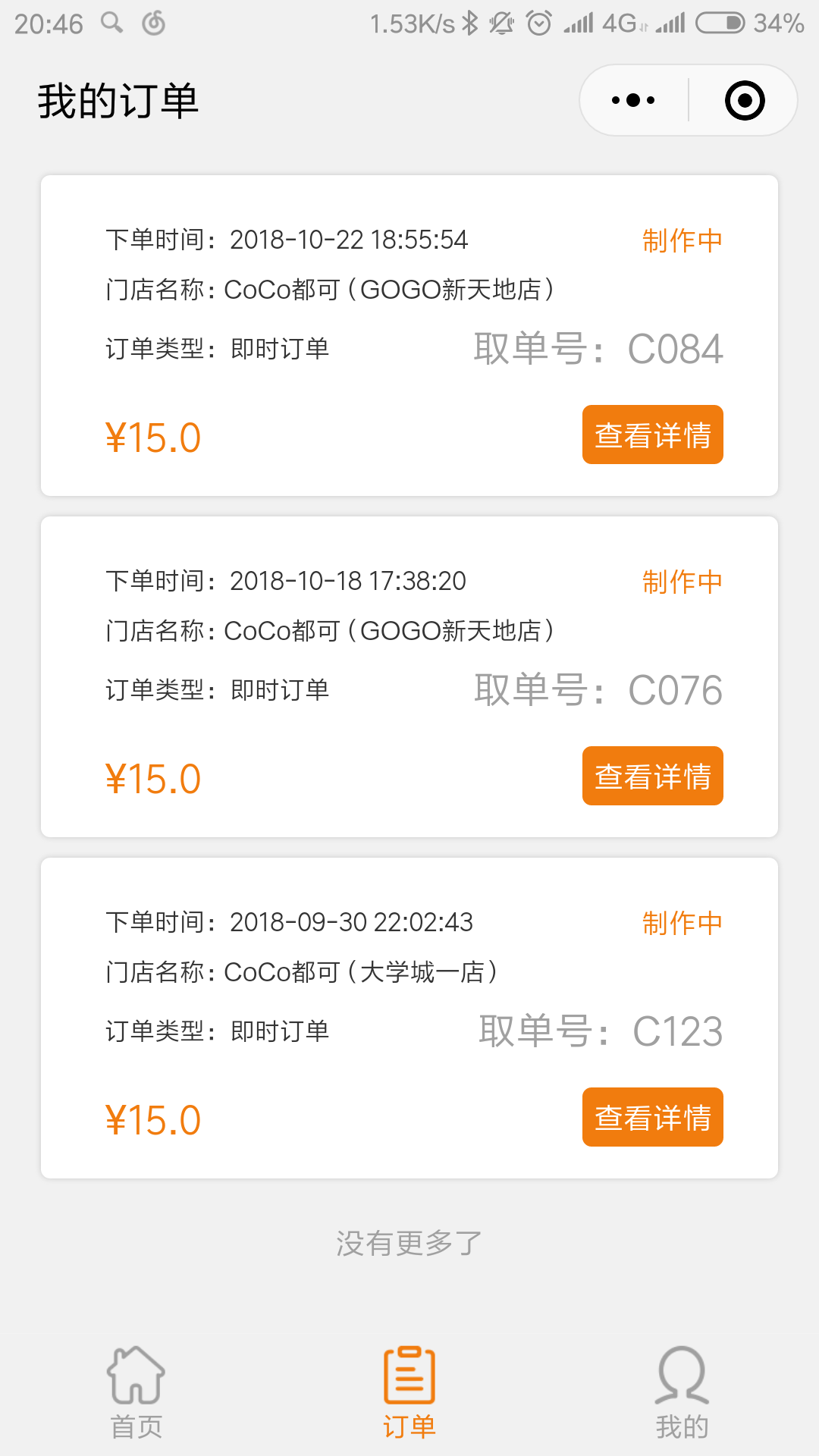Close the mini program via circle icon
This screenshot has height=1456, width=819.
745,100
